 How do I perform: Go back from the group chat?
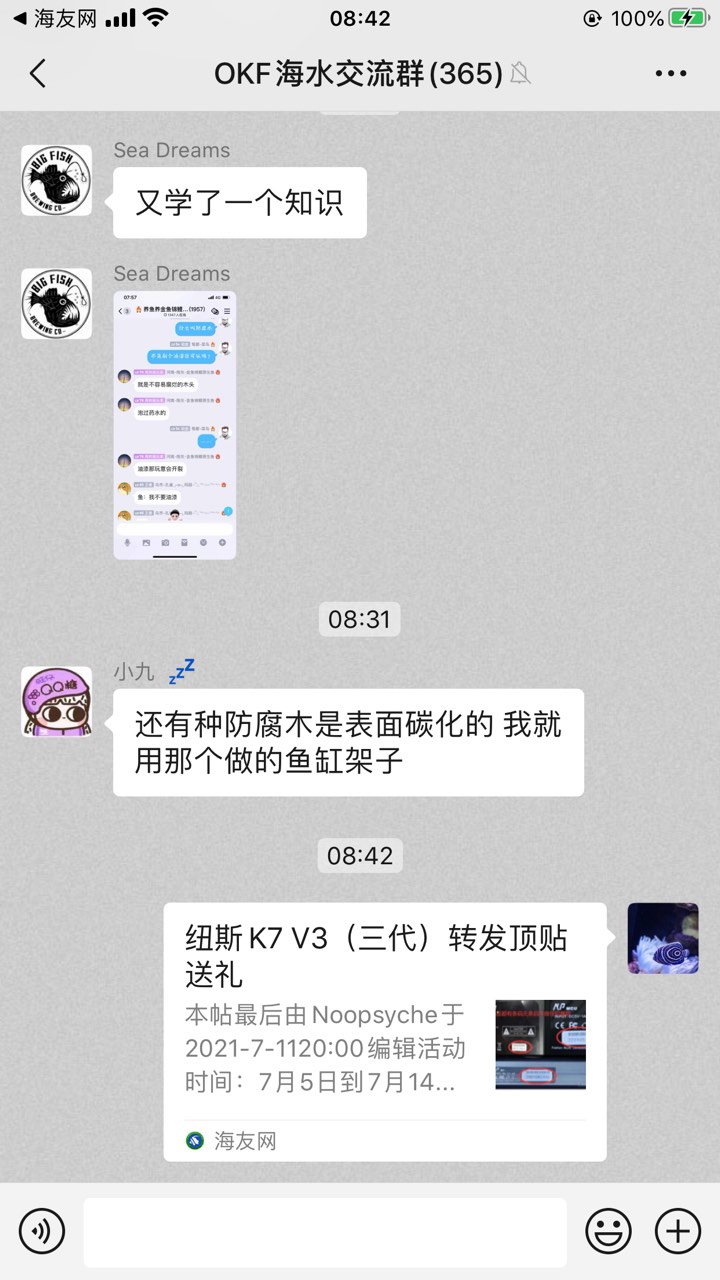[x=38, y=73]
